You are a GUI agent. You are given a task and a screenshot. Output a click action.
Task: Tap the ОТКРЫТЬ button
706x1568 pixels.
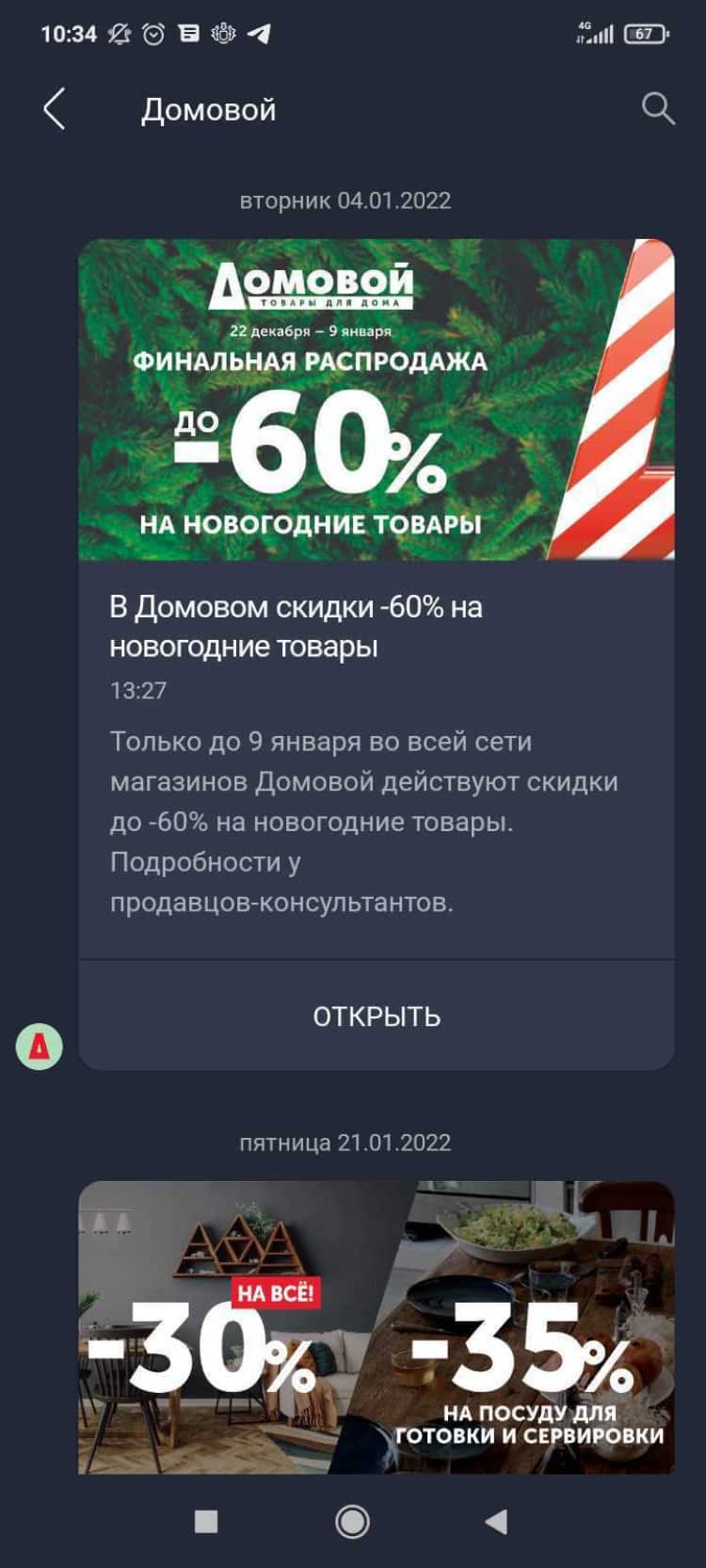click(377, 1016)
